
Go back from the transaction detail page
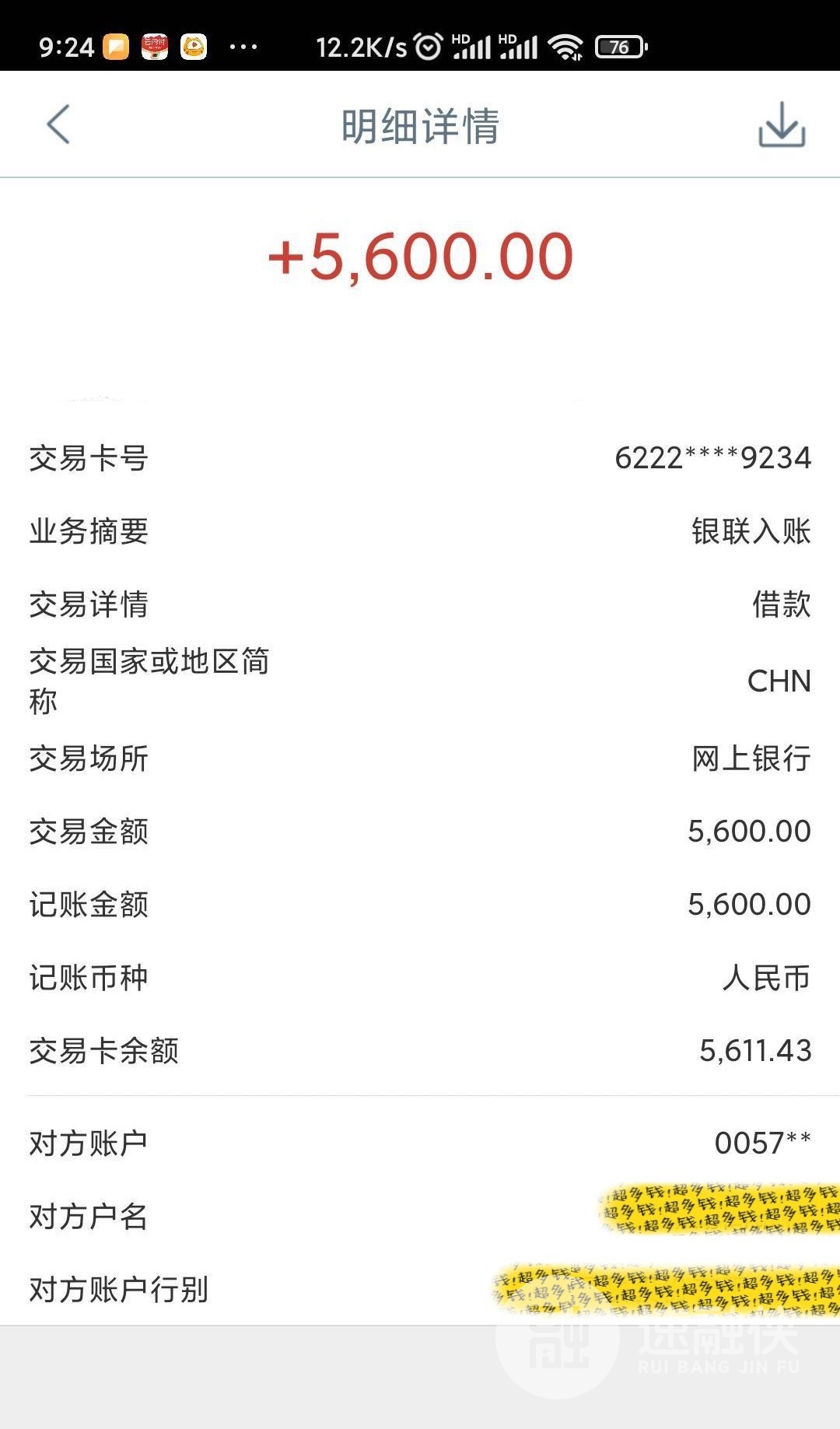58,124
